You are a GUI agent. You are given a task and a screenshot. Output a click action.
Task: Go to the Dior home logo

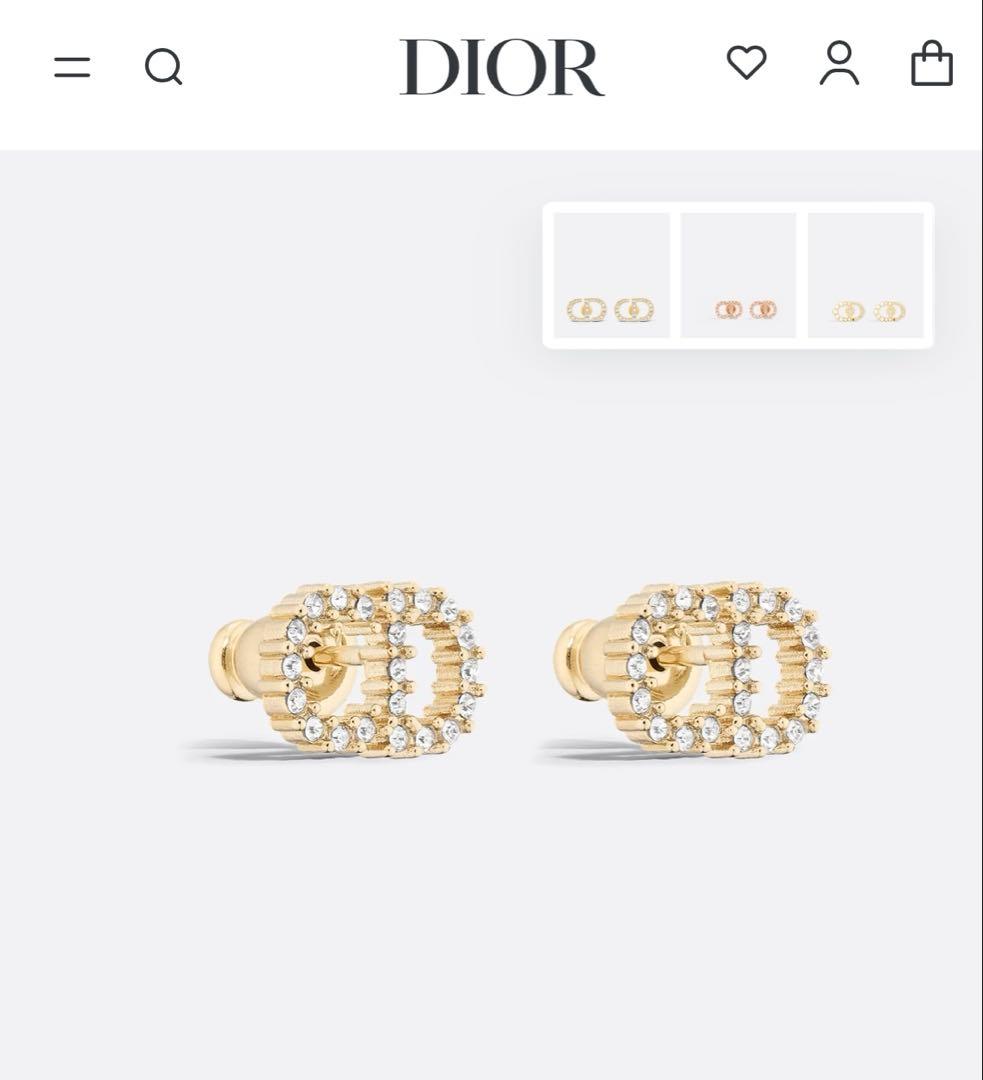tap(502, 67)
